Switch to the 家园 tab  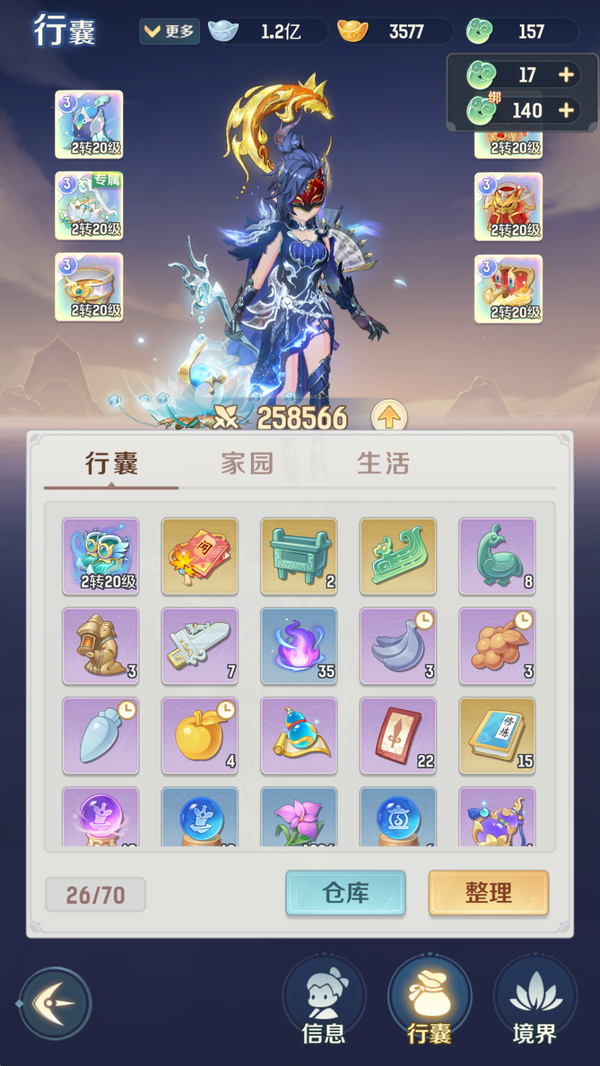pos(247,464)
